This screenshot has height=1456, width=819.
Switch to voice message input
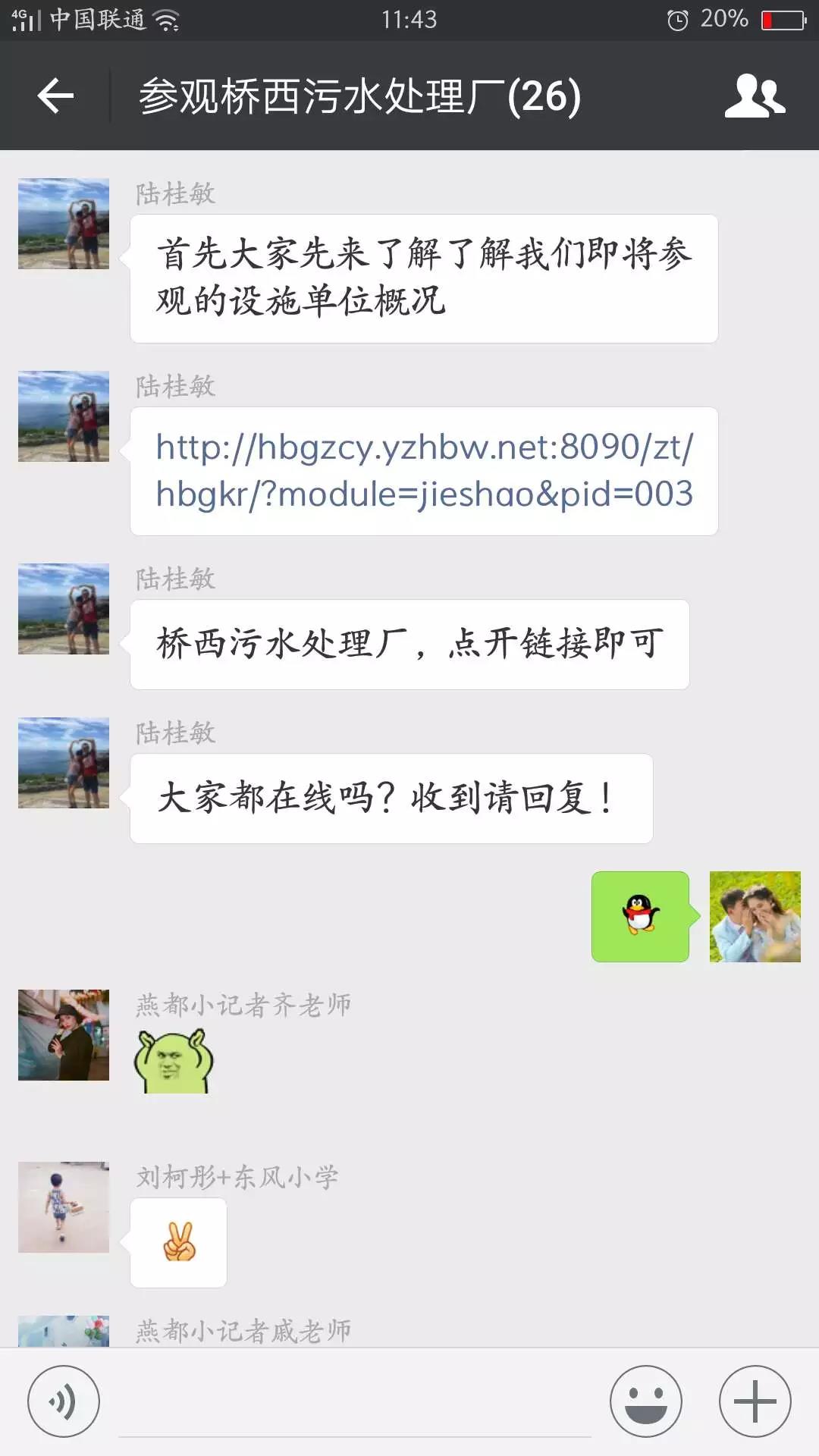tap(64, 1401)
